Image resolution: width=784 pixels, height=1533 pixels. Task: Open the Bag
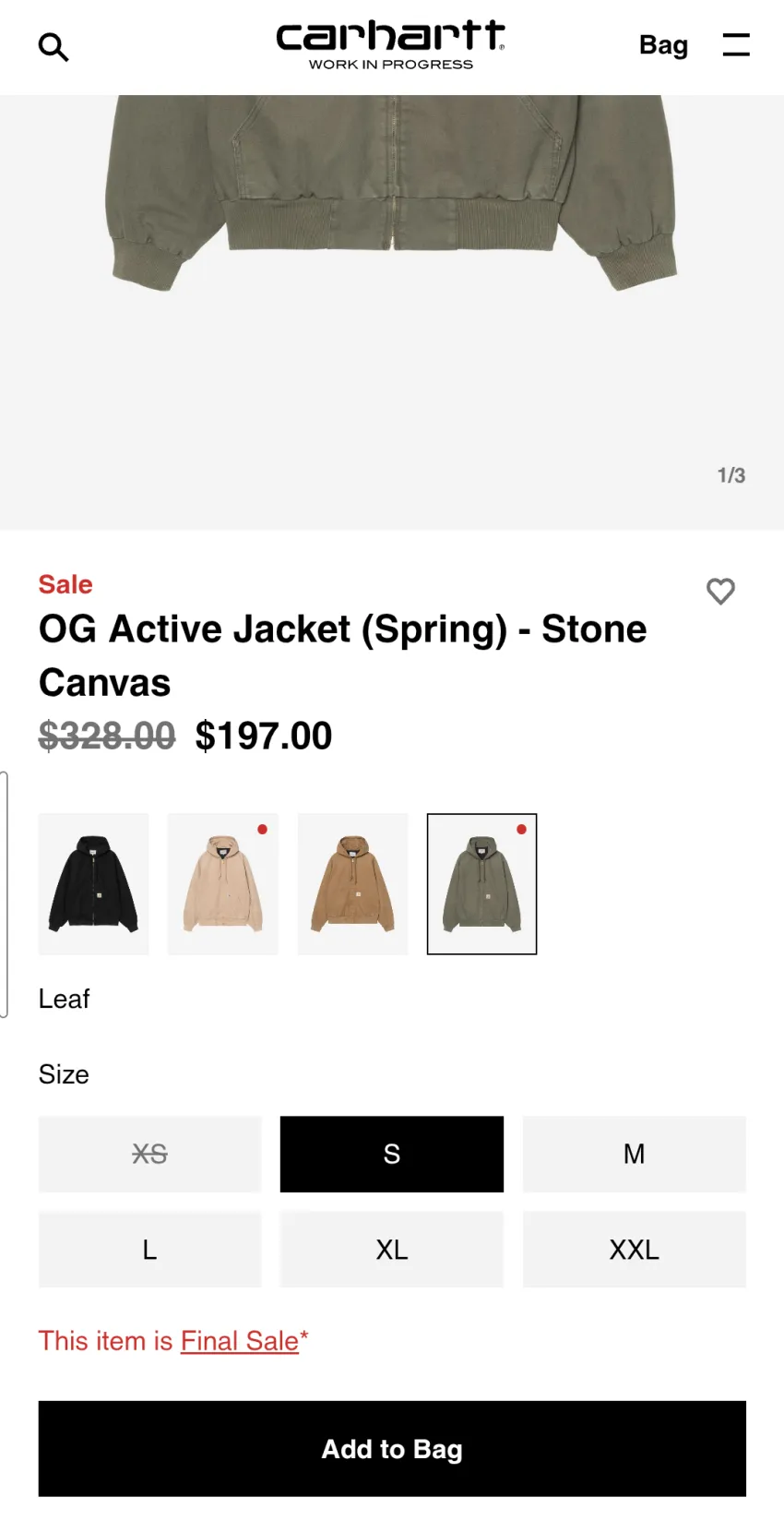coord(663,45)
